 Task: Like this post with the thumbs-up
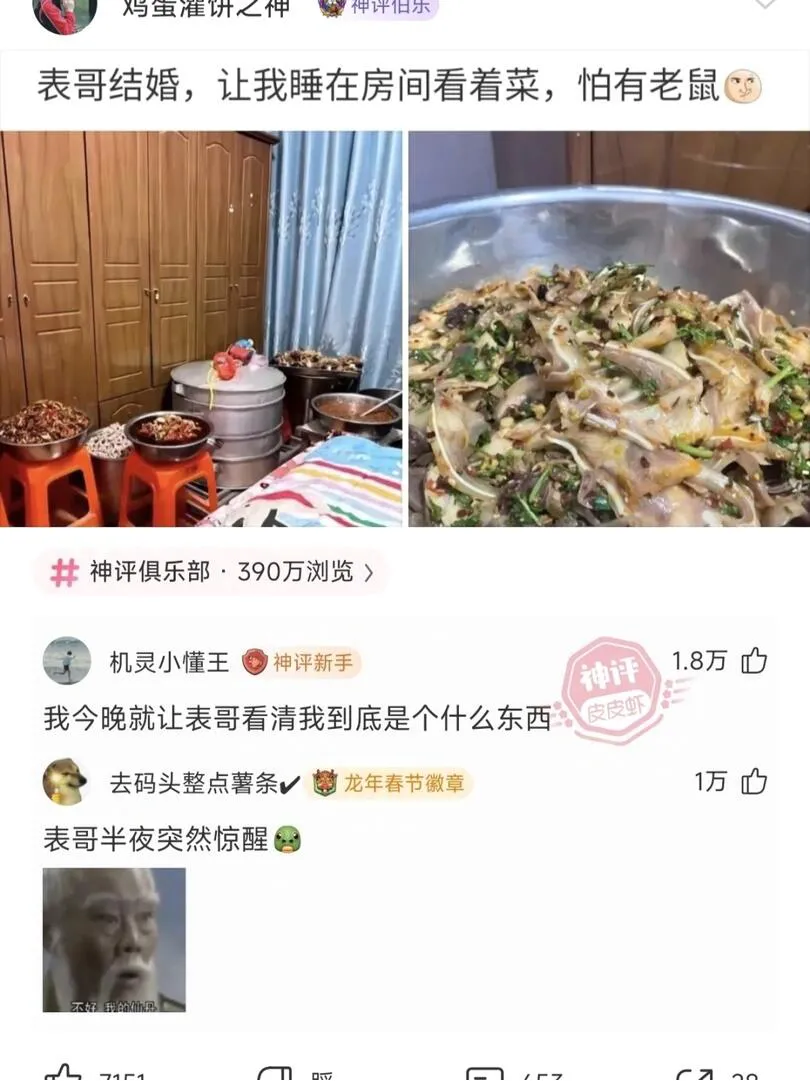(x=64, y=1072)
